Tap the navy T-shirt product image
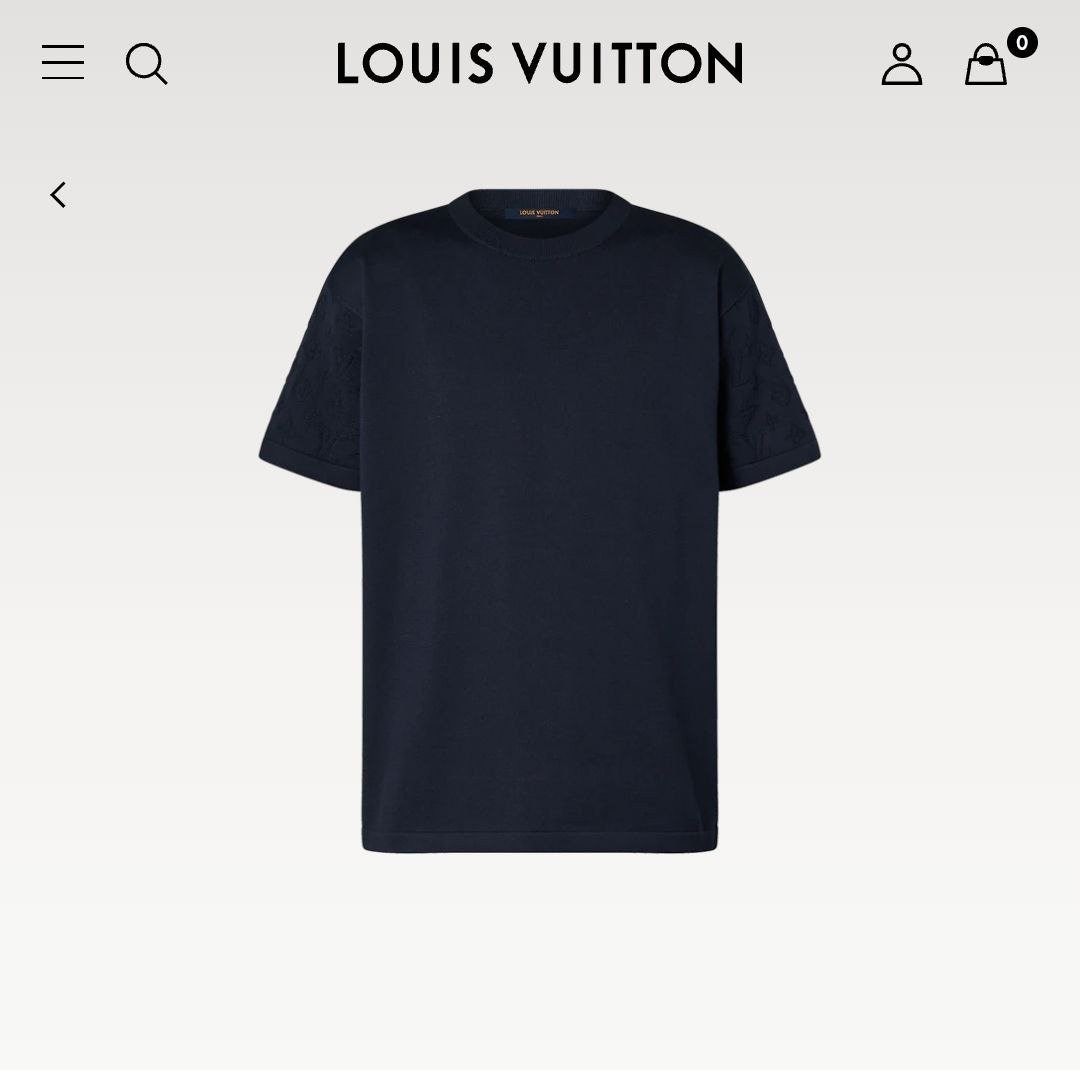 (x=540, y=520)
